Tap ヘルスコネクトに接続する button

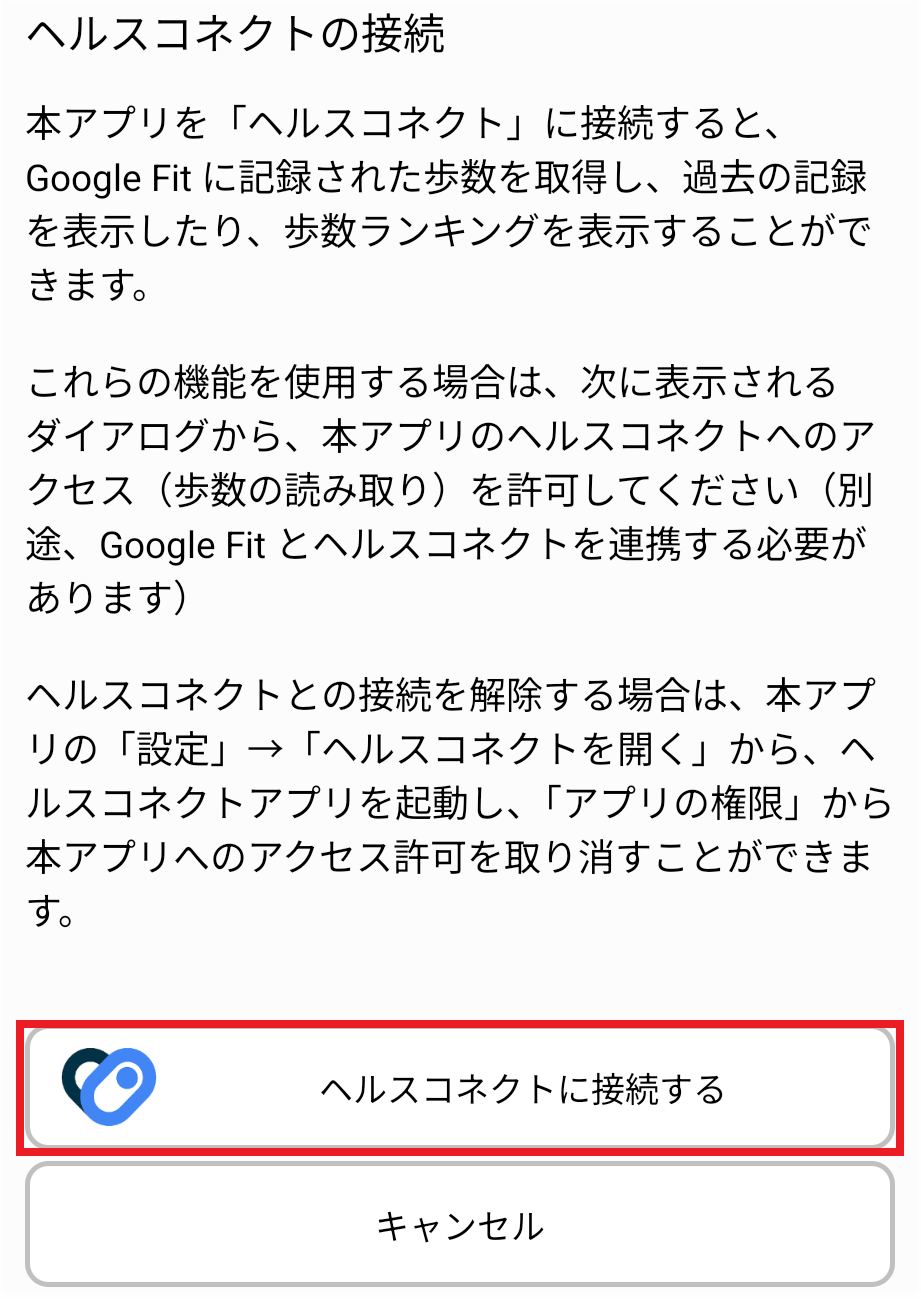point(460,1087)
